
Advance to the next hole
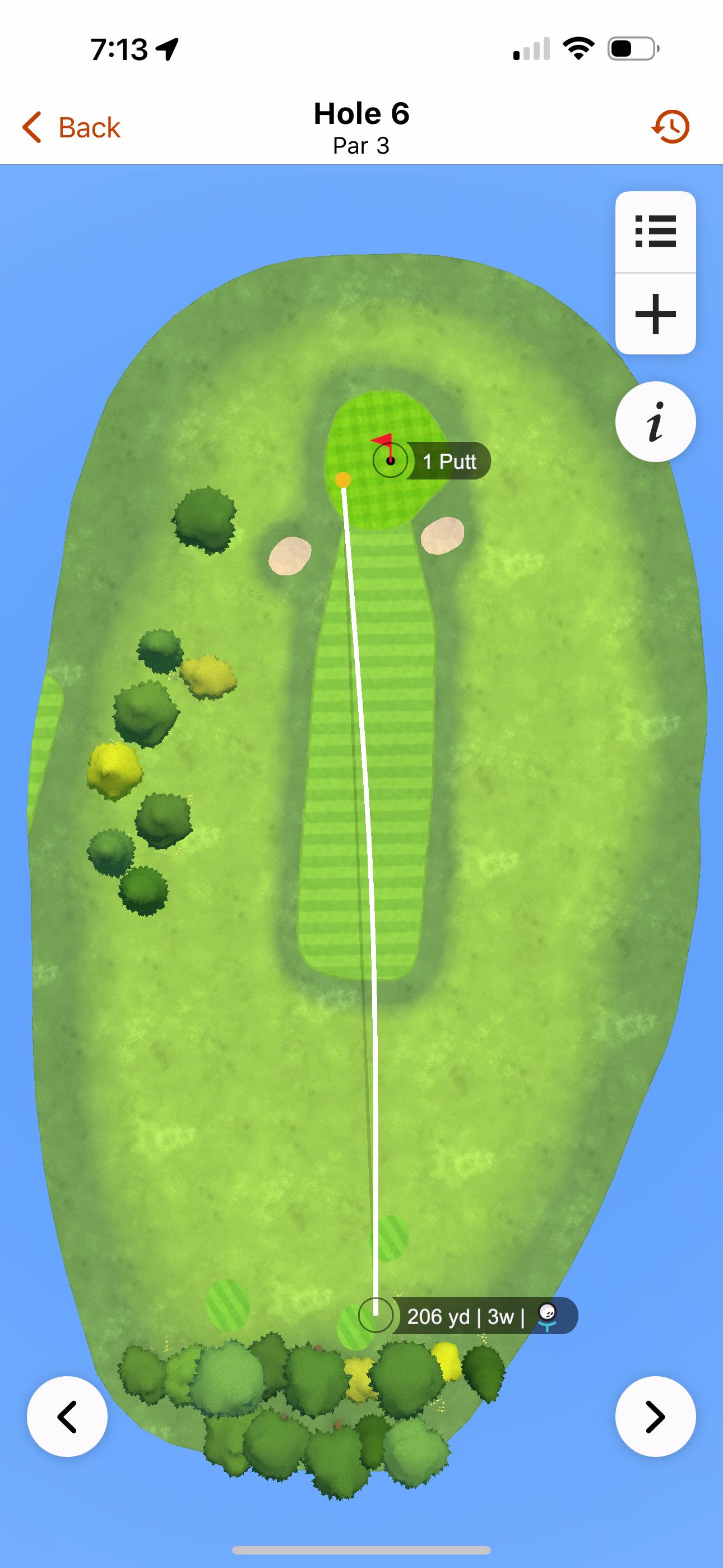coord(655,1417)
